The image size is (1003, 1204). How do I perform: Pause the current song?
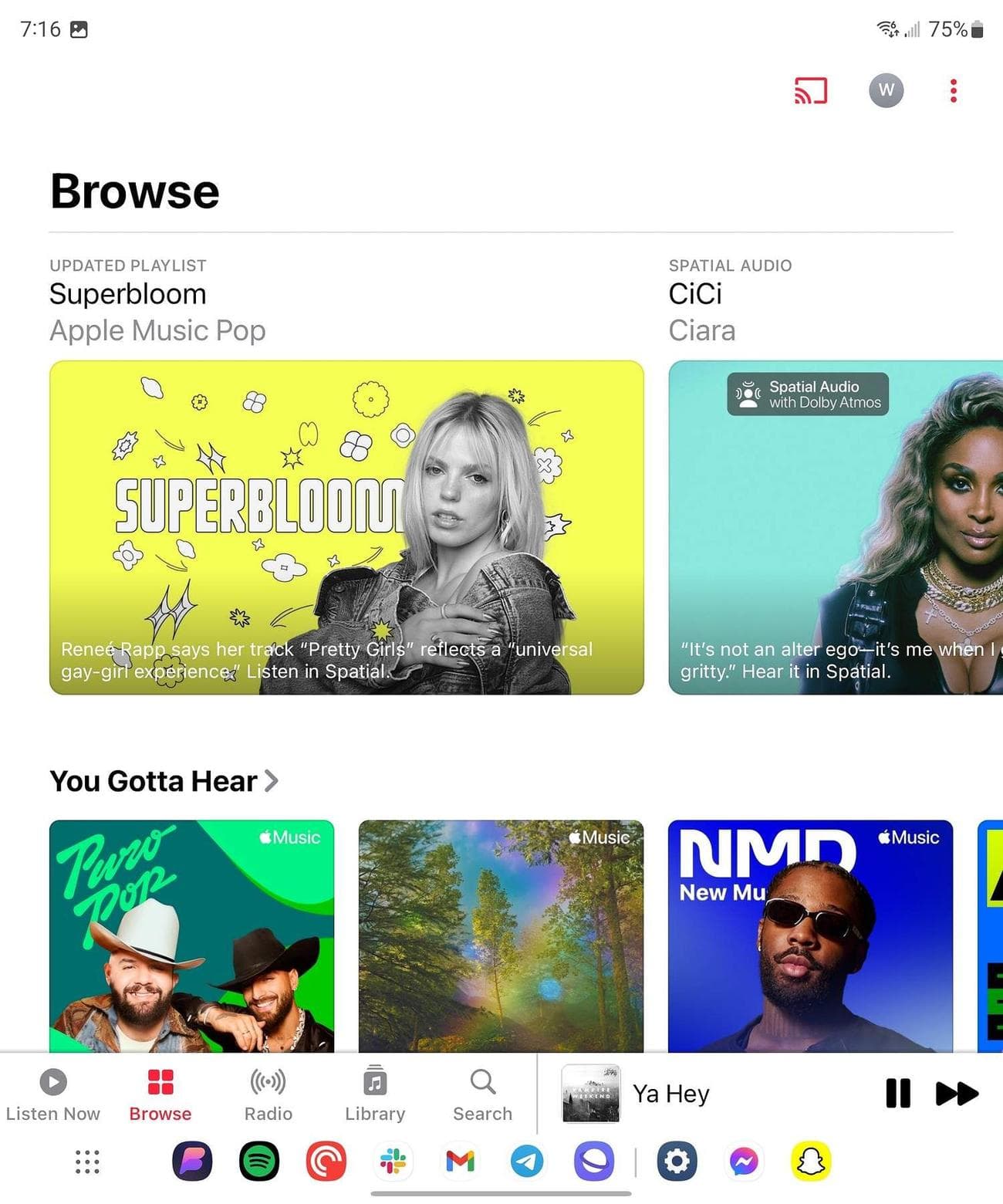pos(898,1094)
